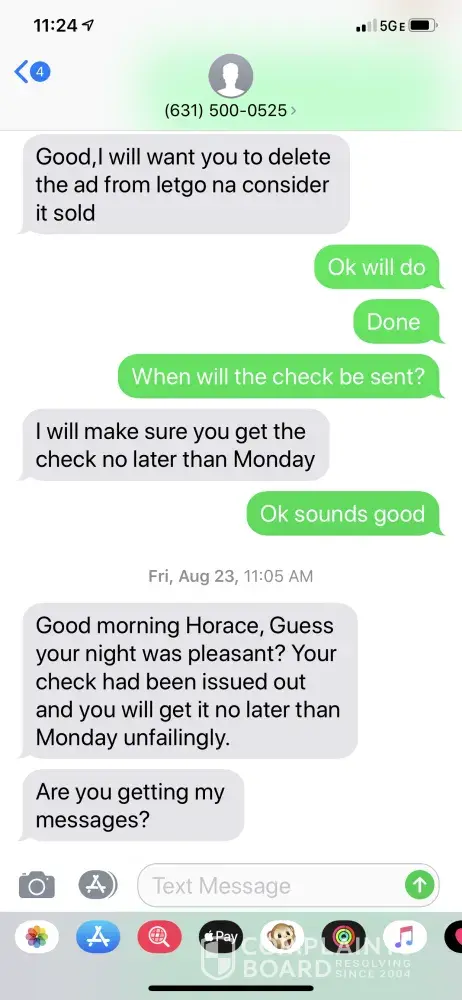The width and height of the screenshot is (462, 1000).
Task: Open the Photos app in the drawer
Action: tap(37, 937)
